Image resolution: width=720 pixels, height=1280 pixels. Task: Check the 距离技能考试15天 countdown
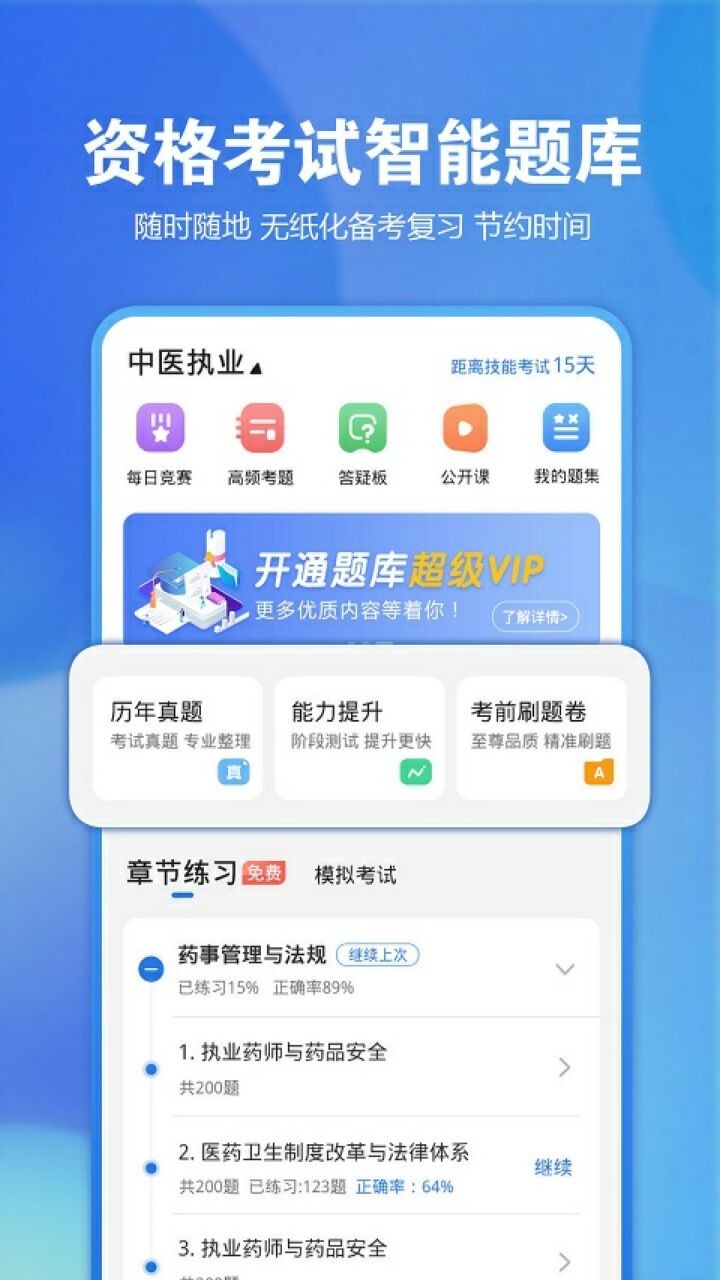tap(524, 364)
